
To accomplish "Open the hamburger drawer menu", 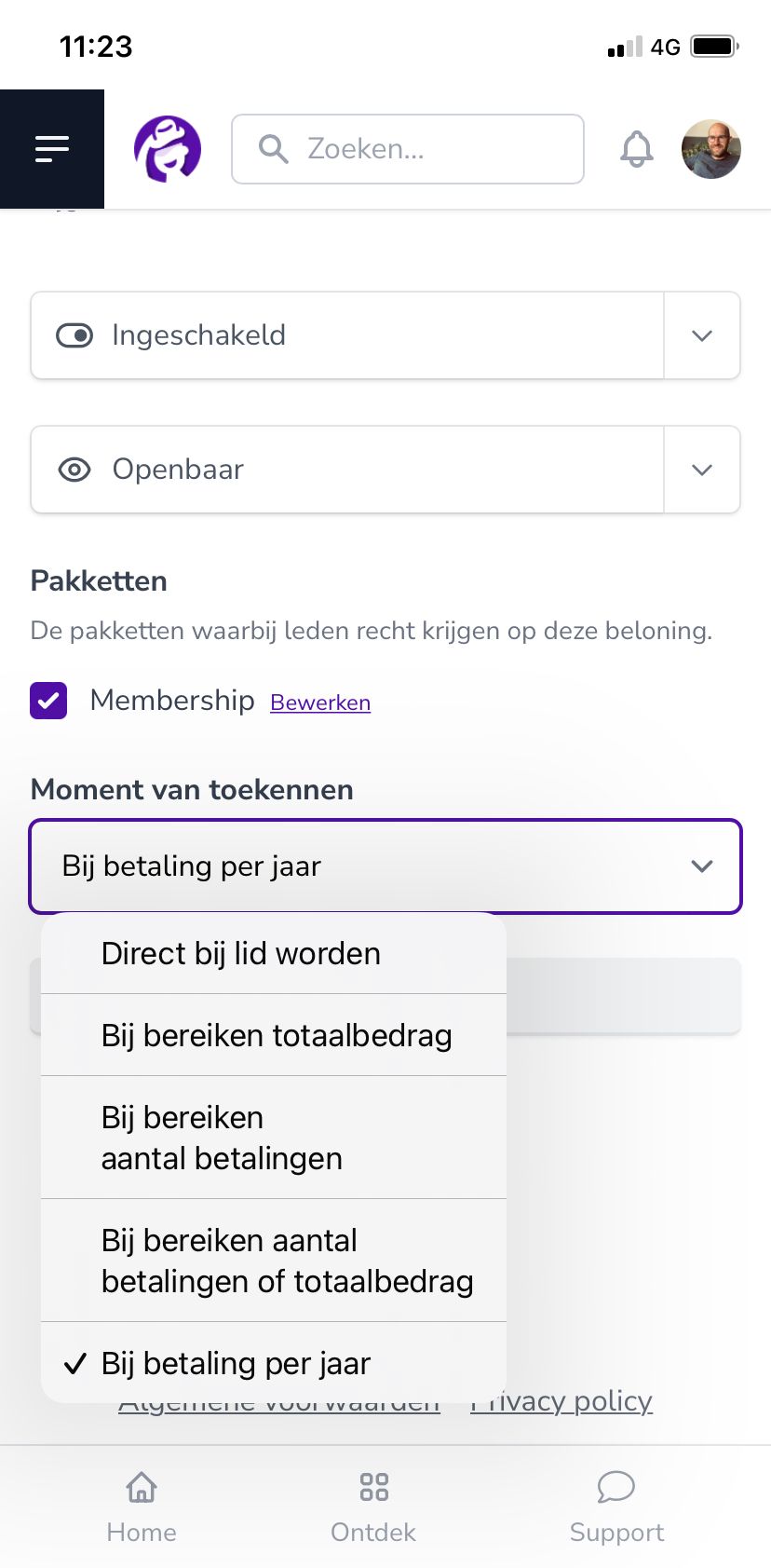I will 52,149.
